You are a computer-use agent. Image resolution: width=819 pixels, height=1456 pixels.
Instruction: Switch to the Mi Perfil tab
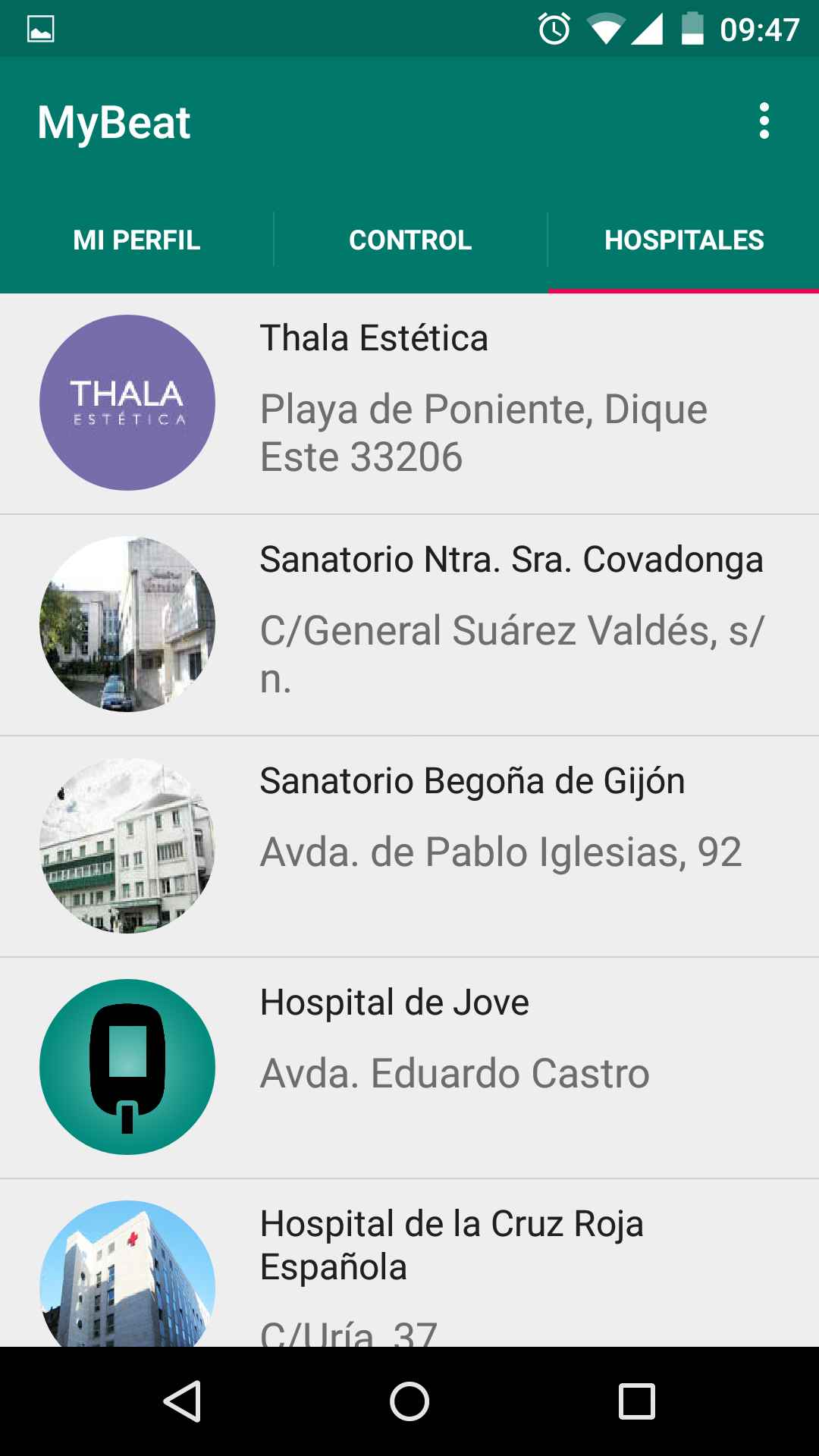click(136, 240)
